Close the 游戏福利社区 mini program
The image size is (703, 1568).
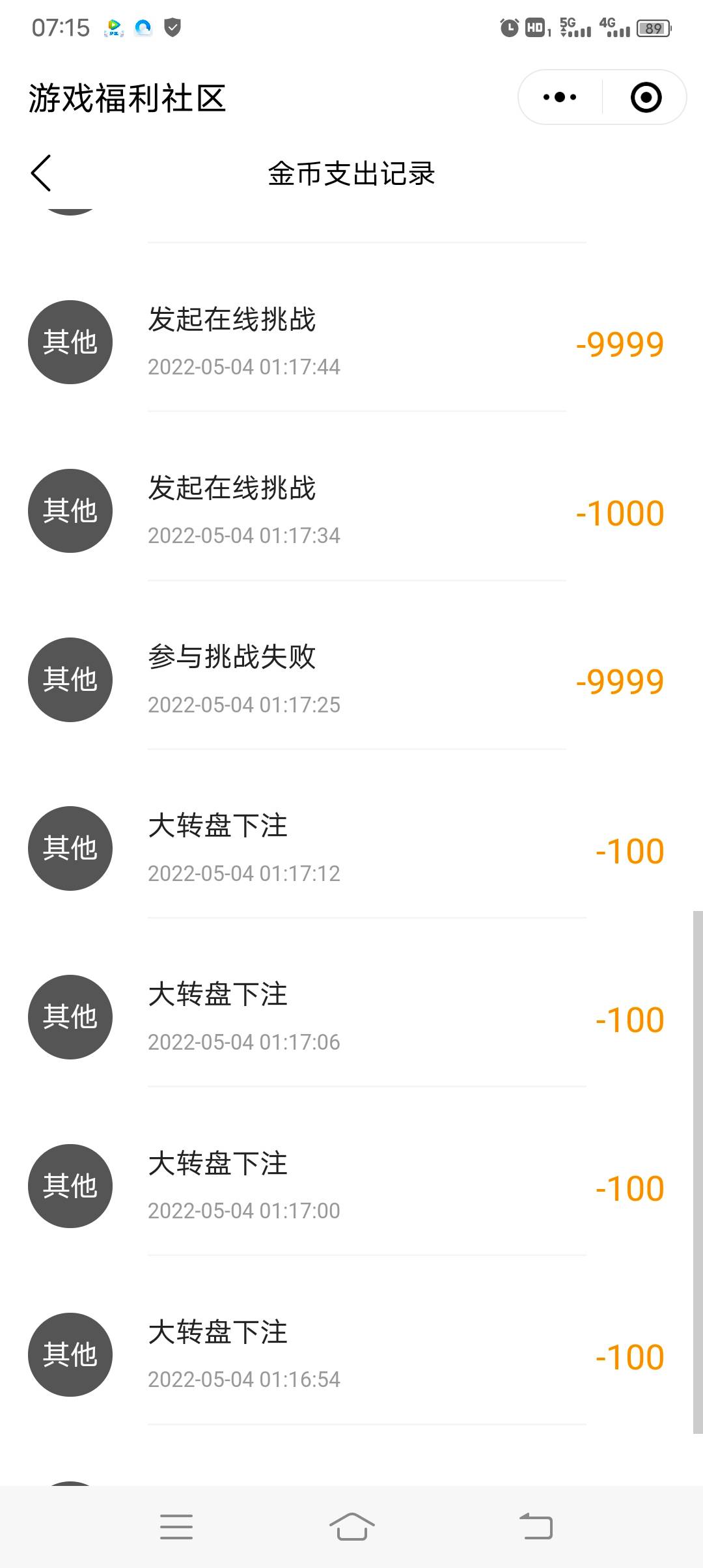[646, 98]
